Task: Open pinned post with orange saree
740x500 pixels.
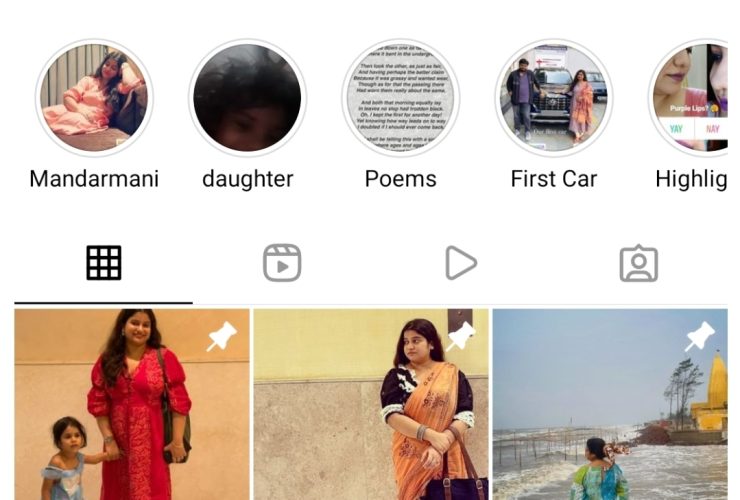Action: (371, 405)
